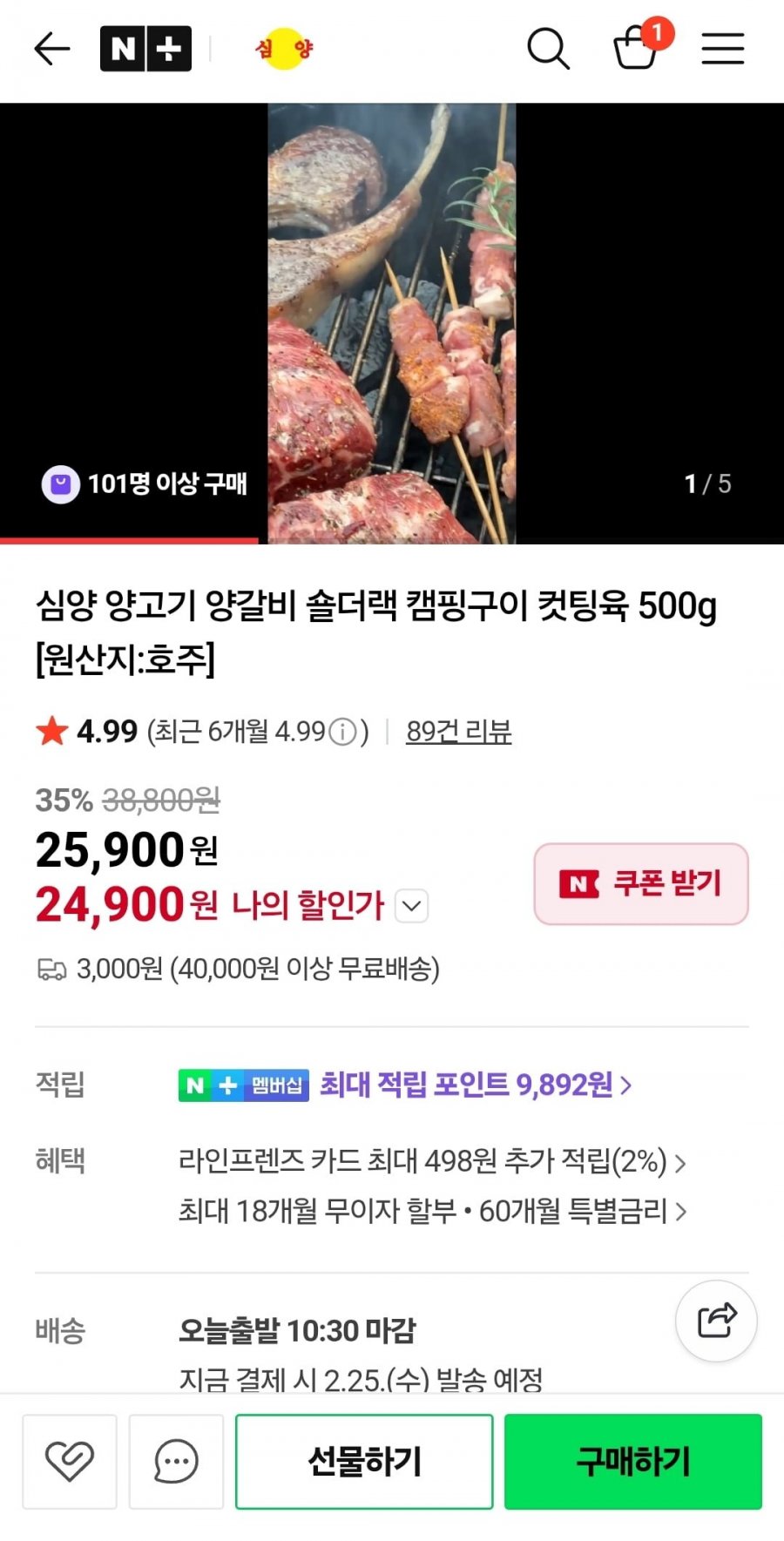
Task: Open the shopping cart with 1 item
Action: point(637,47)
